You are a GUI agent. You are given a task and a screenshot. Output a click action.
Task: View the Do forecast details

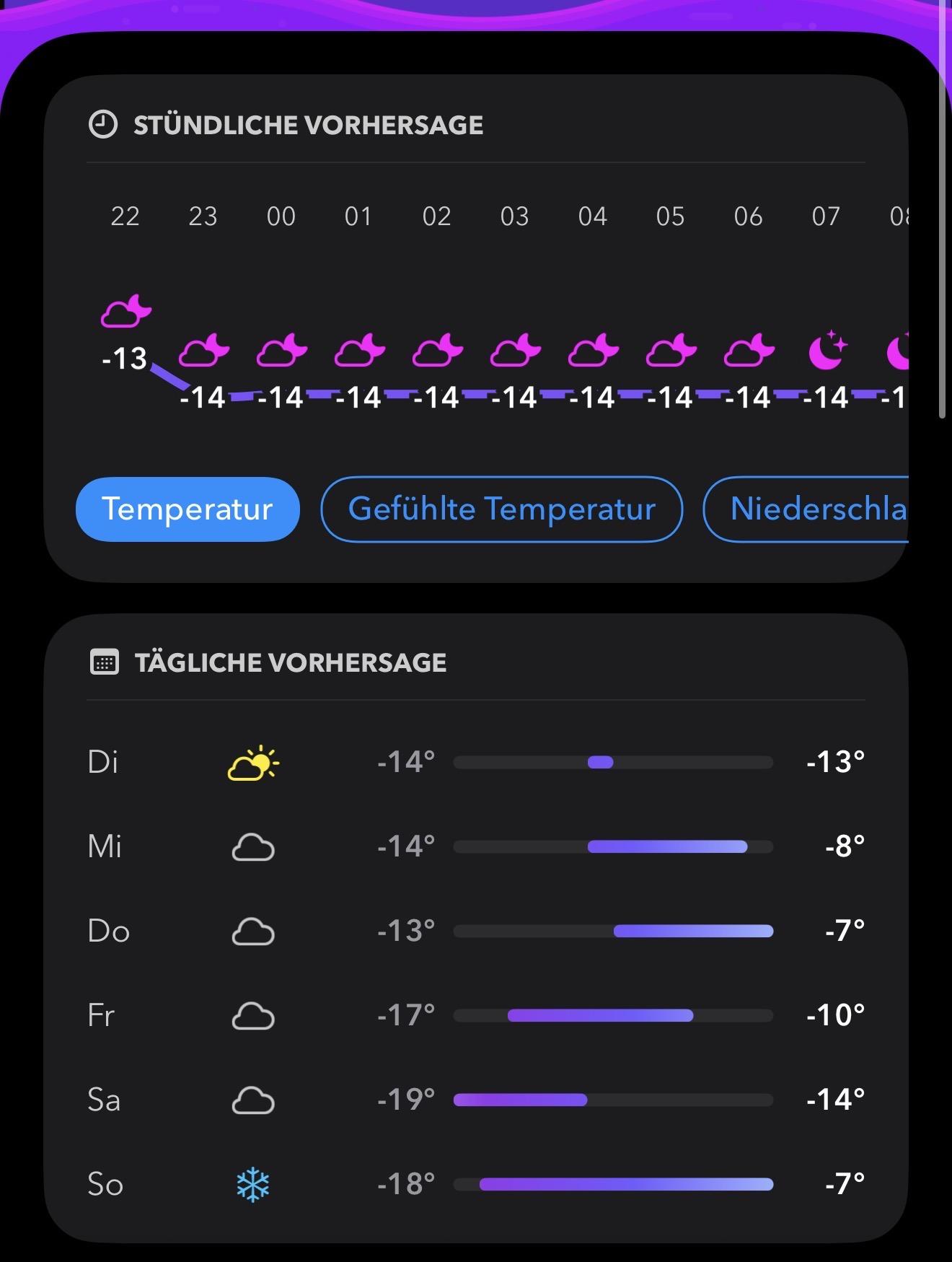tap(475, 931)
